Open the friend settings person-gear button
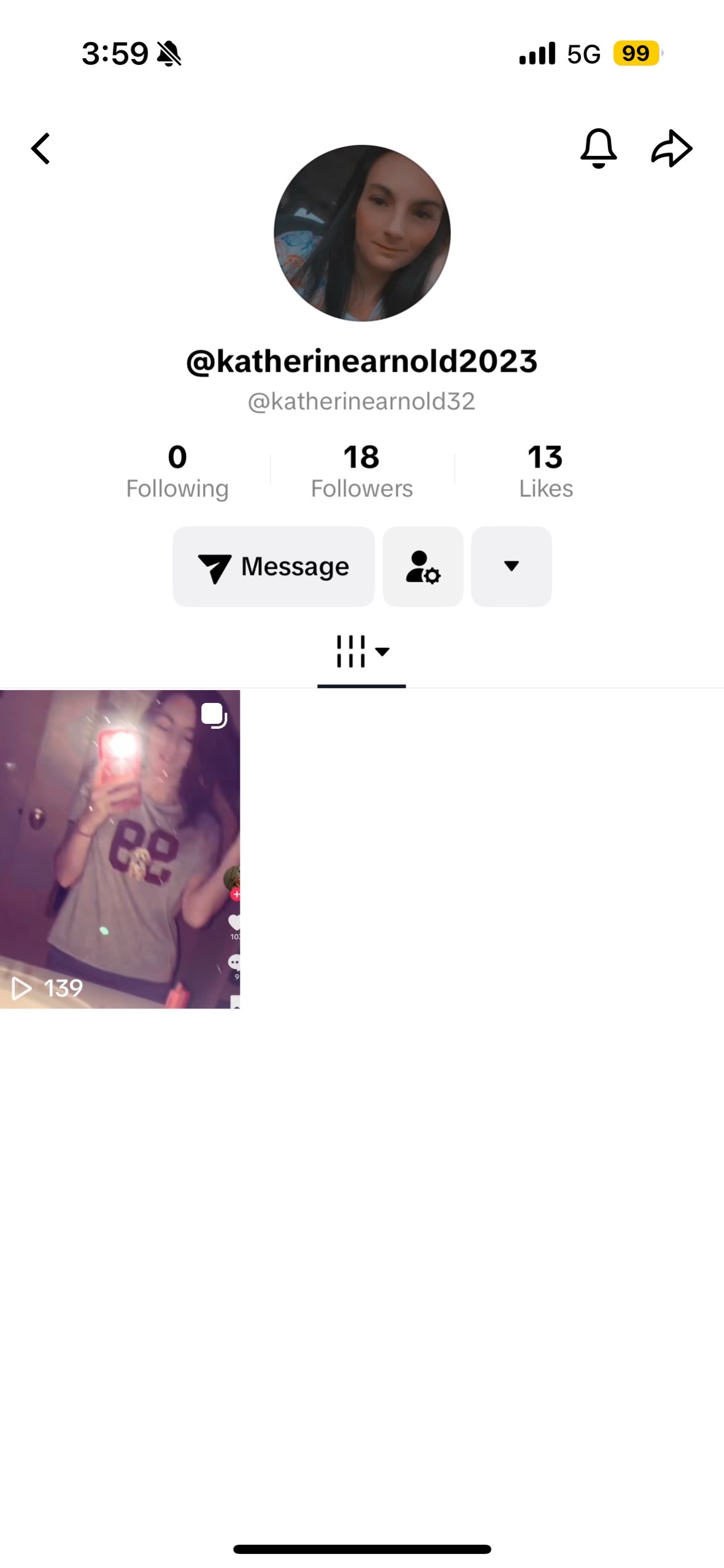This screenshot has width=724, height=1568. [x=423, y=566]
